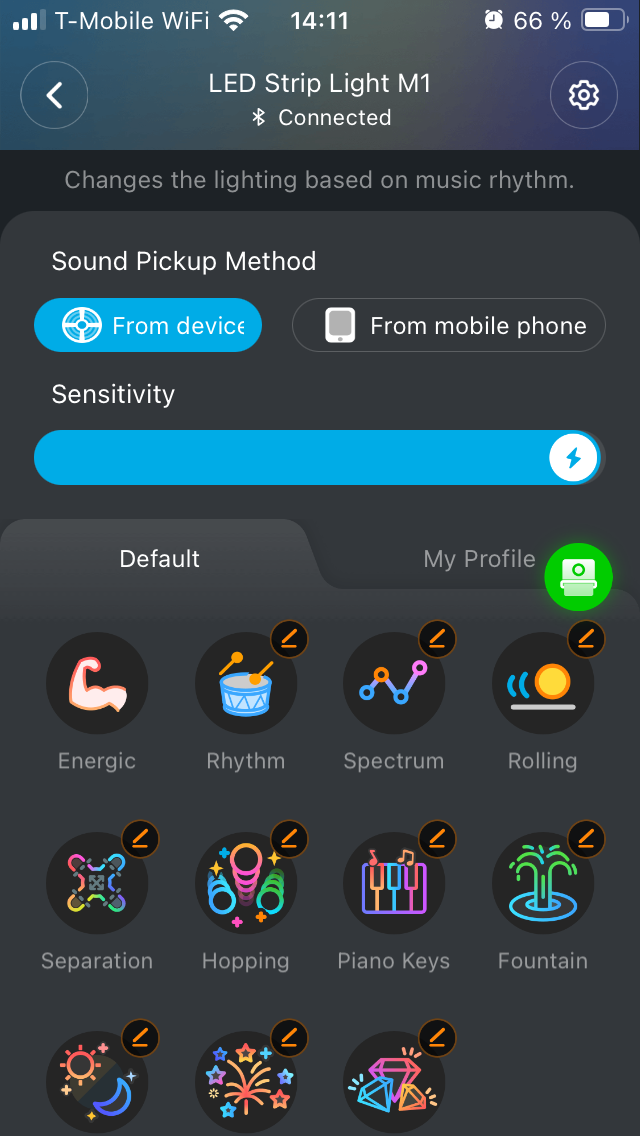640x1136 pixels.
Task: Switch to the My Profile tab
Action: pos(479,559)
